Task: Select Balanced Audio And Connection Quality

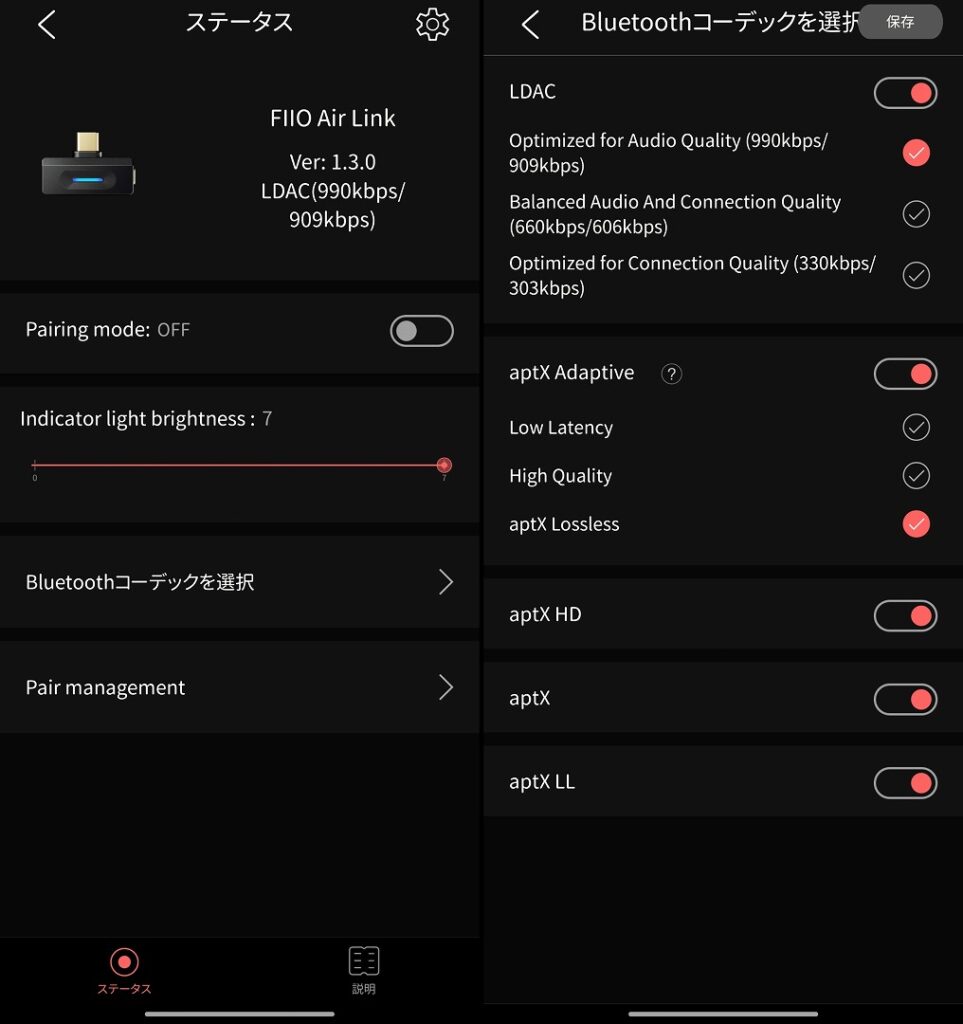Action: pos(916,214)
